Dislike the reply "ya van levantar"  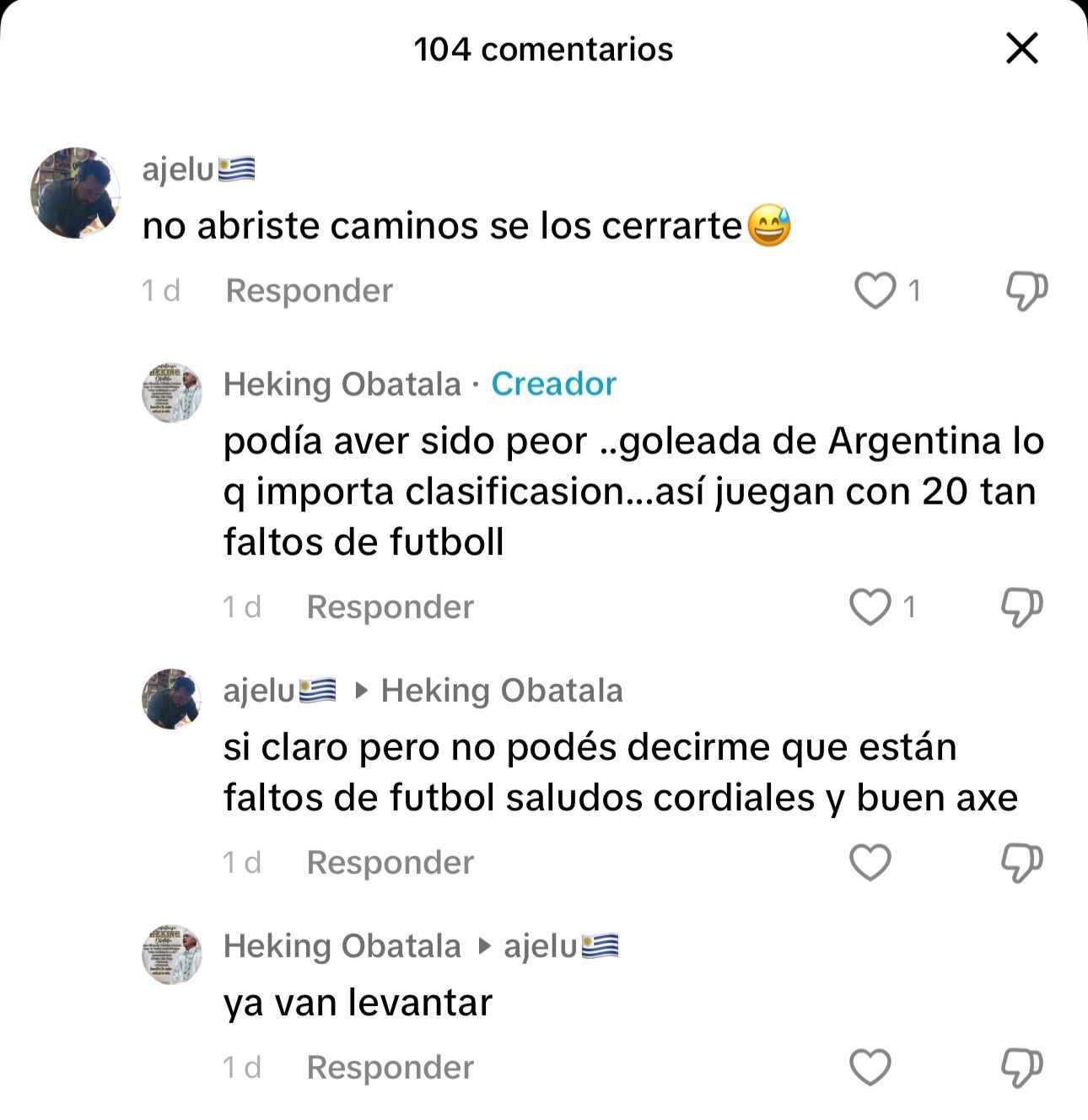click(x=1021, y=1068)
